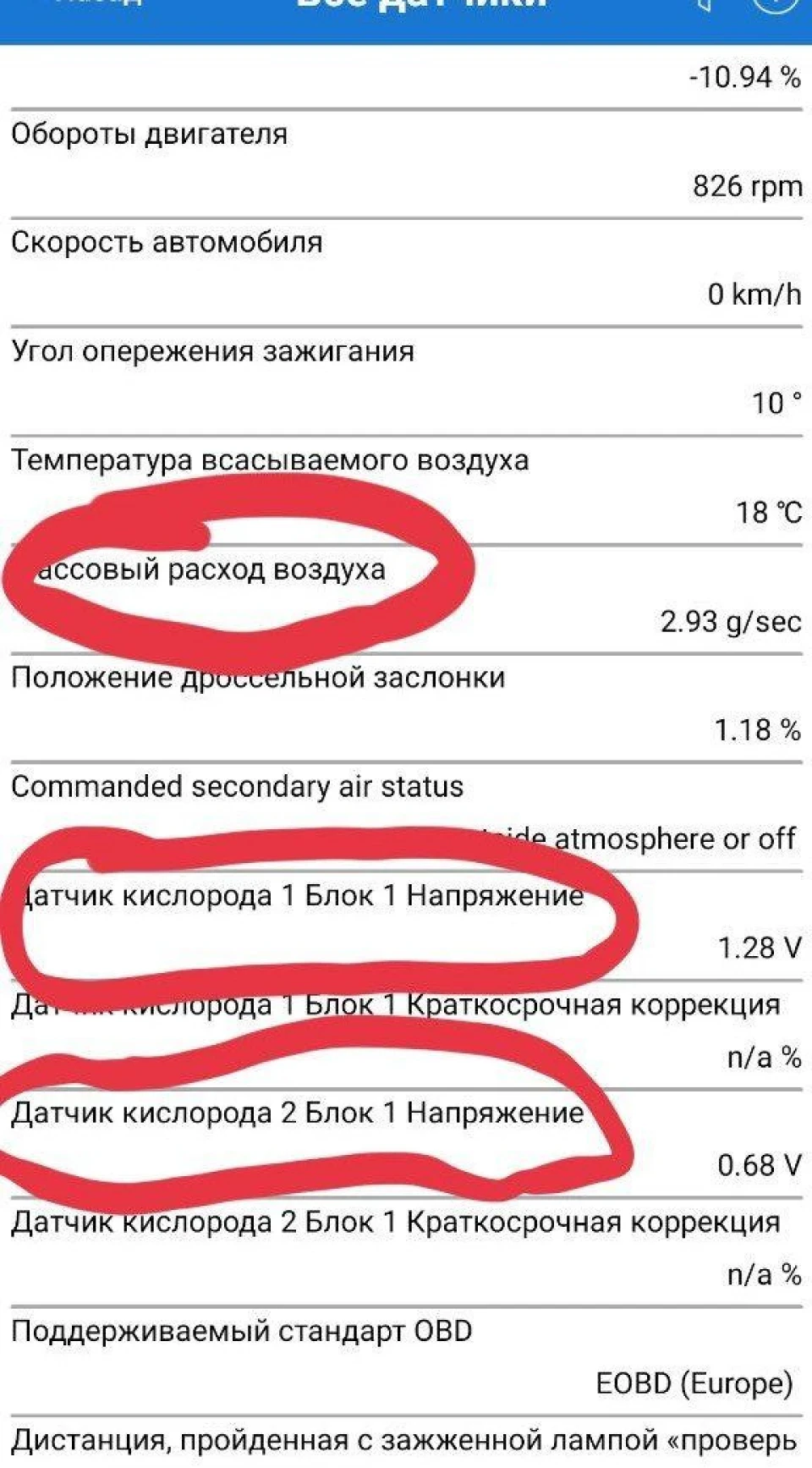The width and height of the screenshot is (812, 1468).
Task: Open Температура всасываемого воздуха sensor details
Action: 406,491
